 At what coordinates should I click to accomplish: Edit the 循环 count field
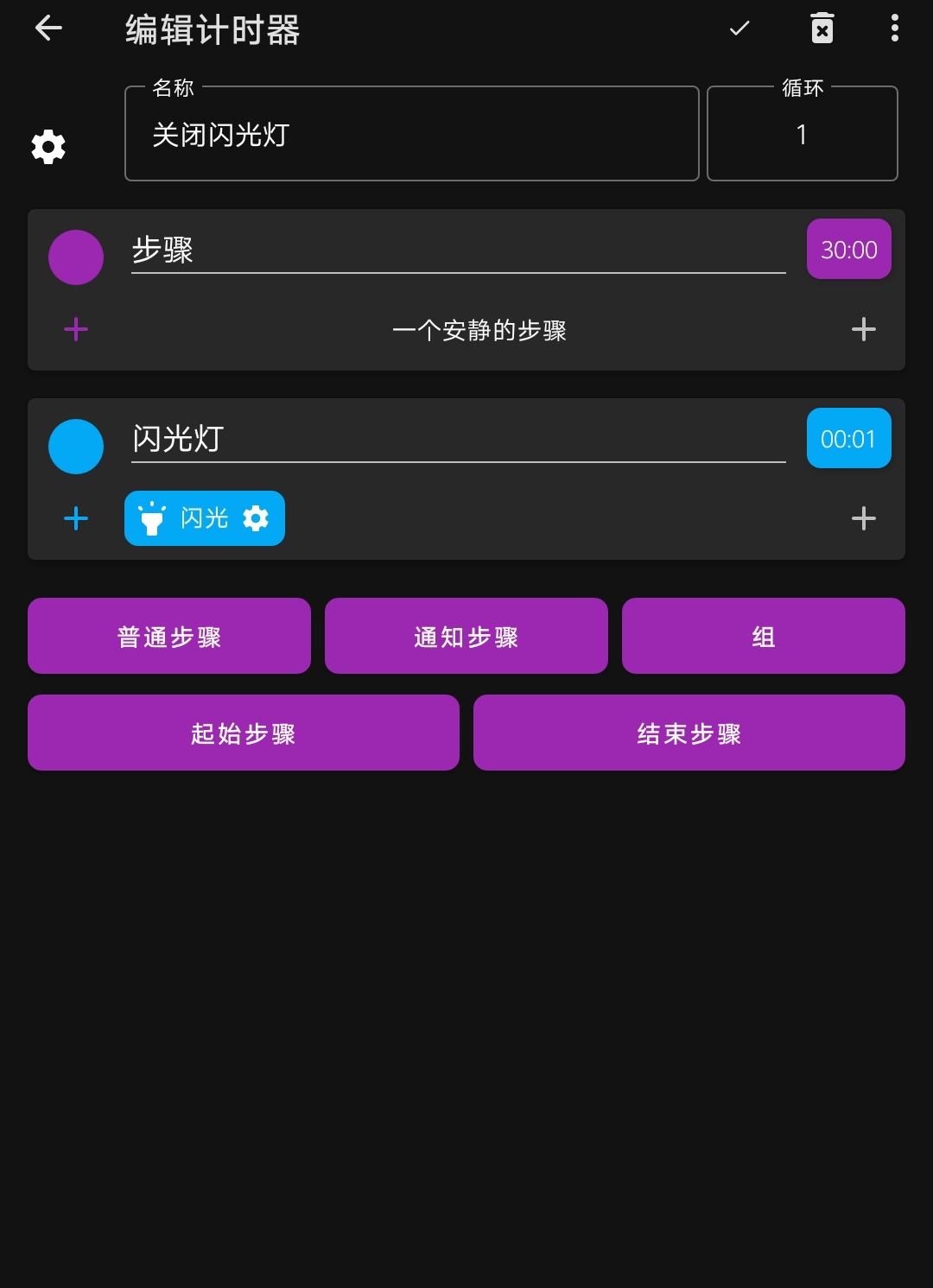802,135
